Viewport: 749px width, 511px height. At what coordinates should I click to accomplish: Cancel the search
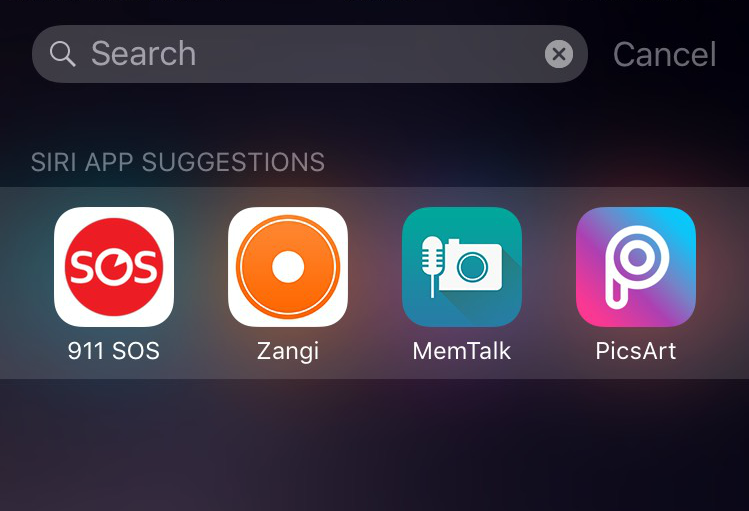click(664, 54)
